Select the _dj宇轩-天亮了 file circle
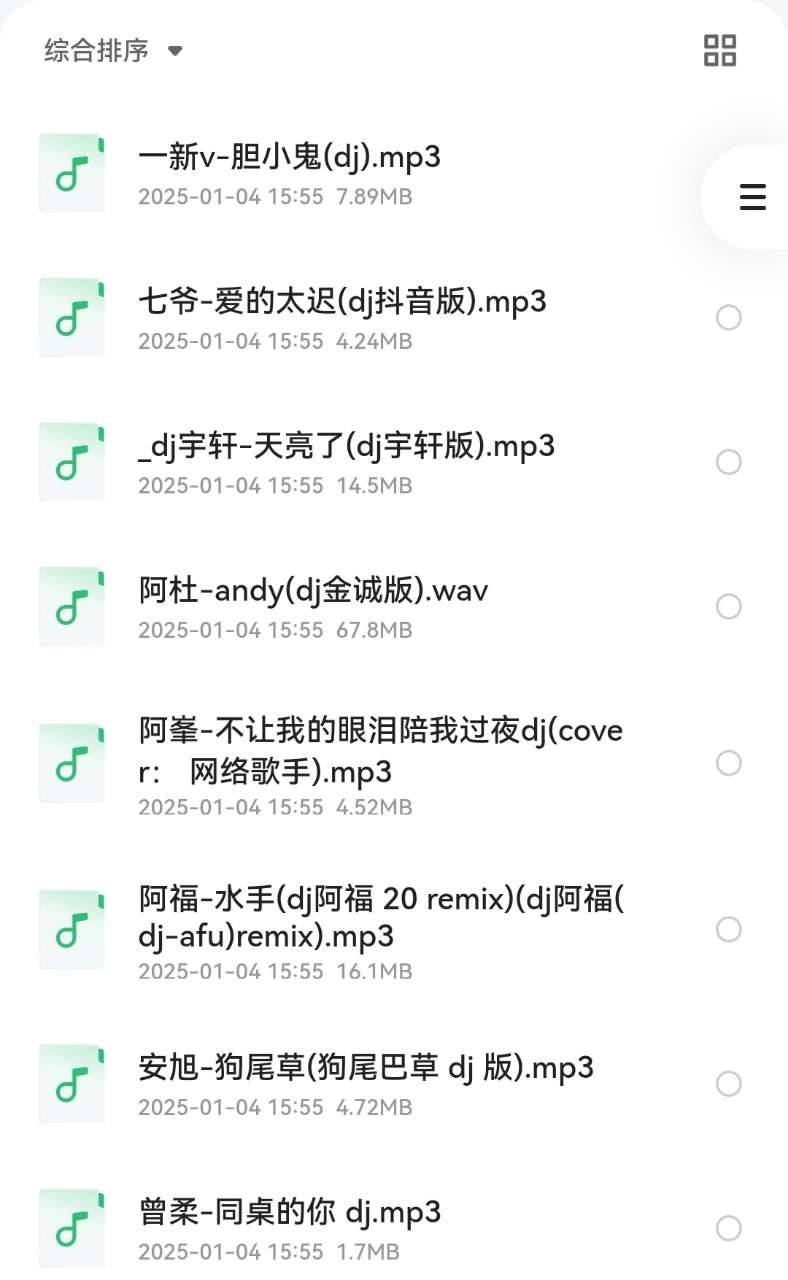The image size is (788, 1280). click(729, 462)
